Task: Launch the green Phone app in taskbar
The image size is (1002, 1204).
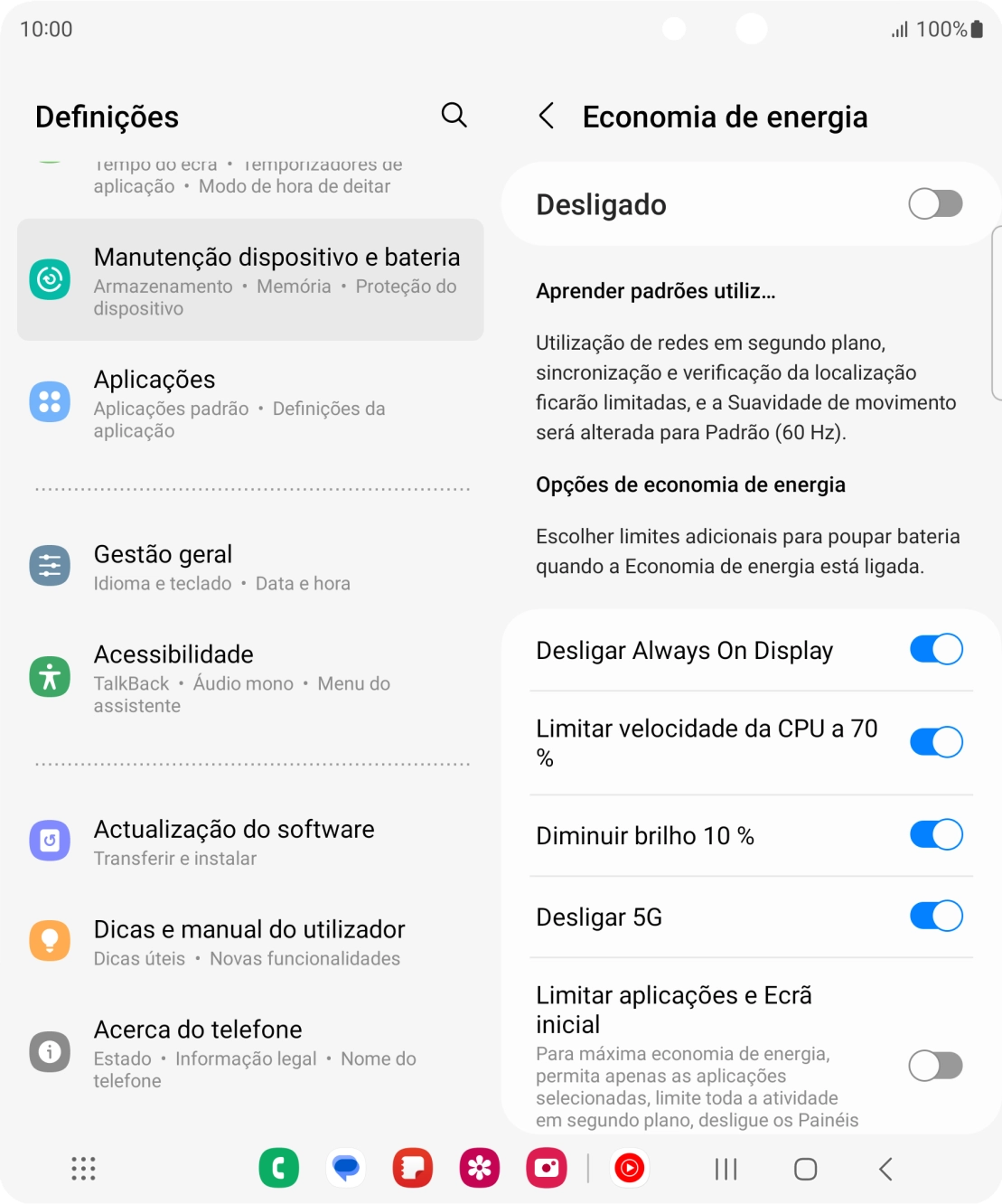Action: 279,1169
